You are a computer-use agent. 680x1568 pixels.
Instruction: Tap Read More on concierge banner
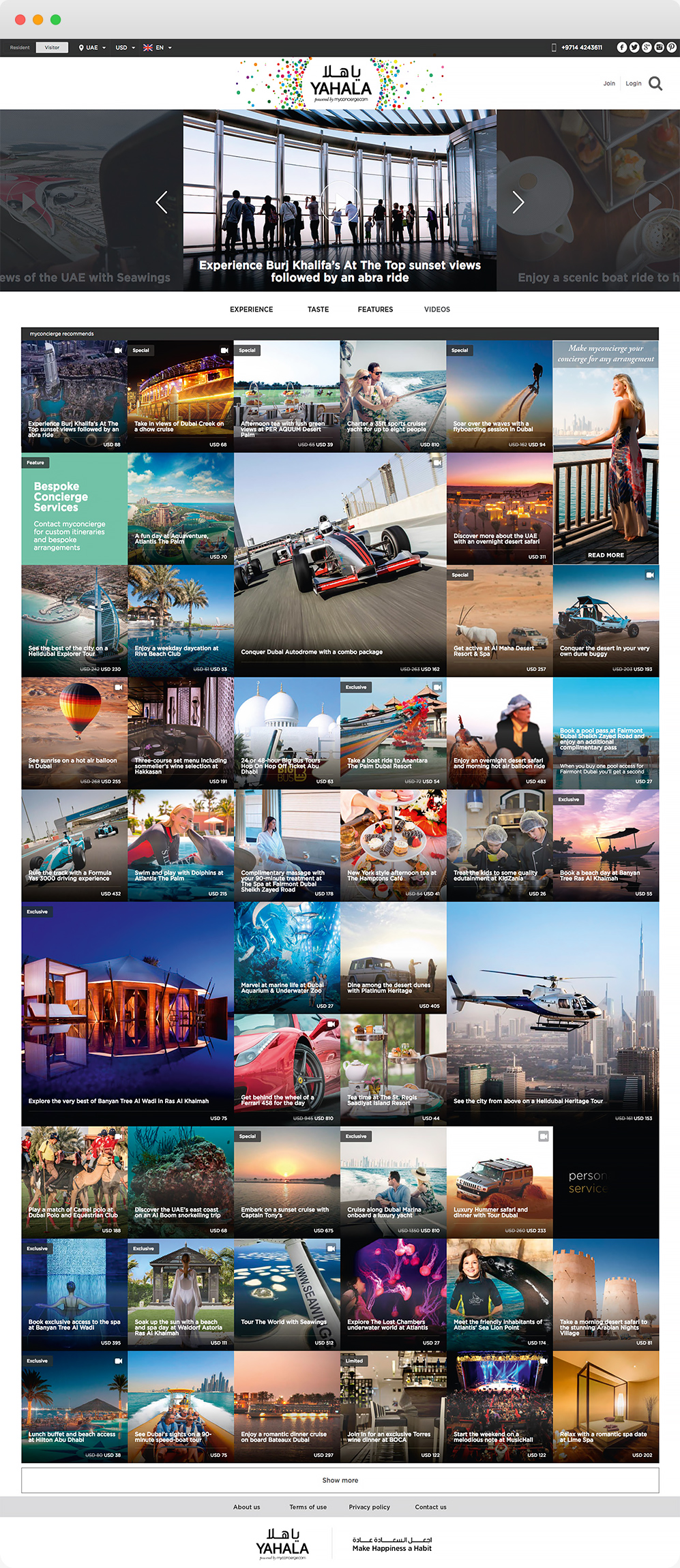[x=606, y=555]
